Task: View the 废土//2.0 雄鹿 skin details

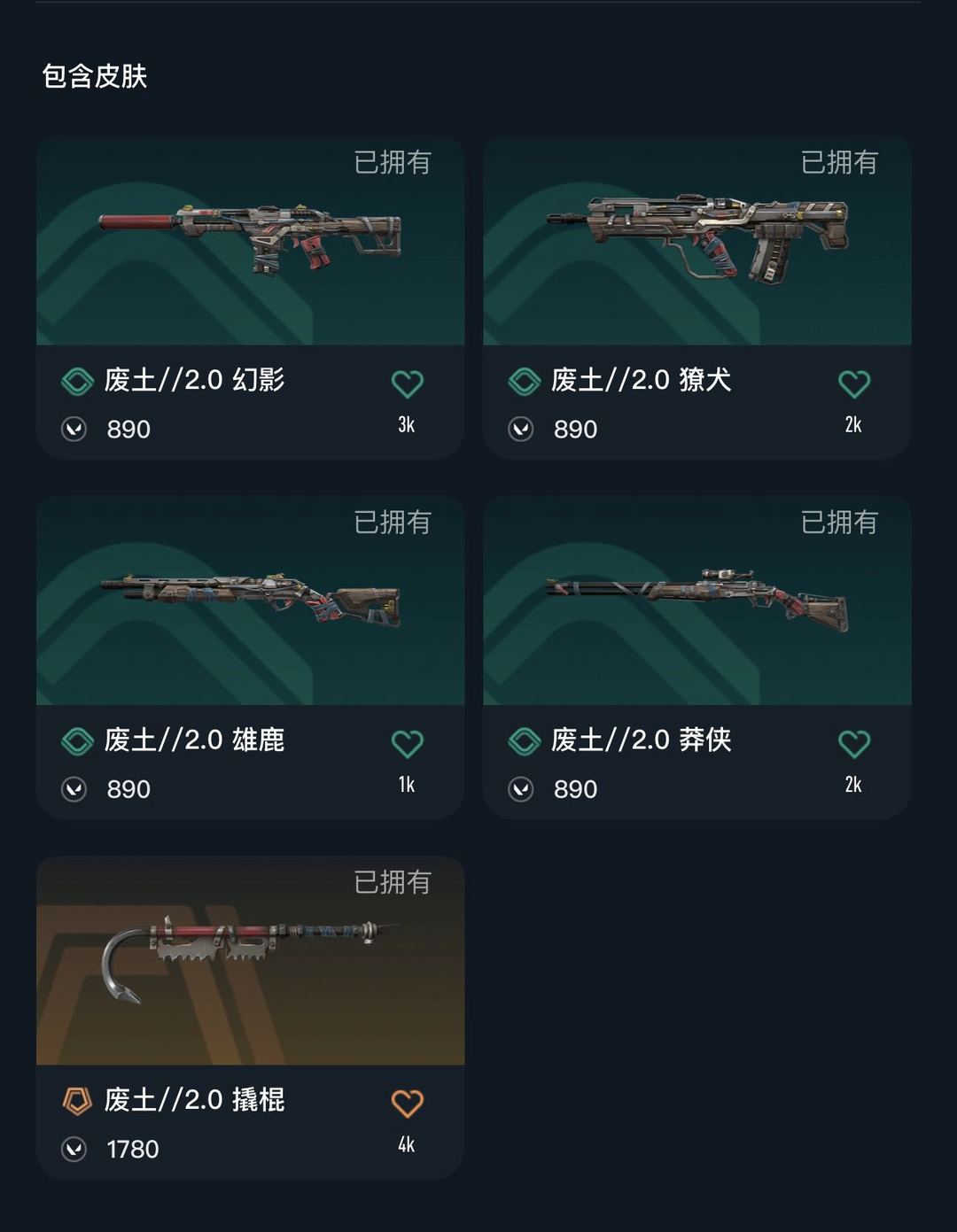Action: (250, 601)
